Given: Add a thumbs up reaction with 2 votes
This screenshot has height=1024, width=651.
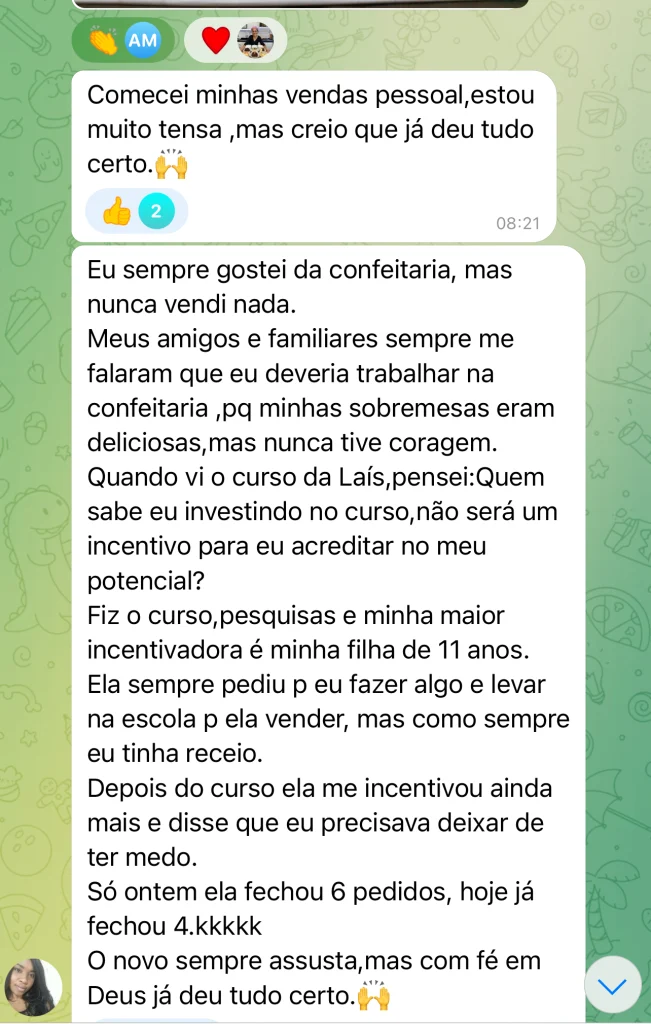Looking at the screenshot, I should click(136, 211).
